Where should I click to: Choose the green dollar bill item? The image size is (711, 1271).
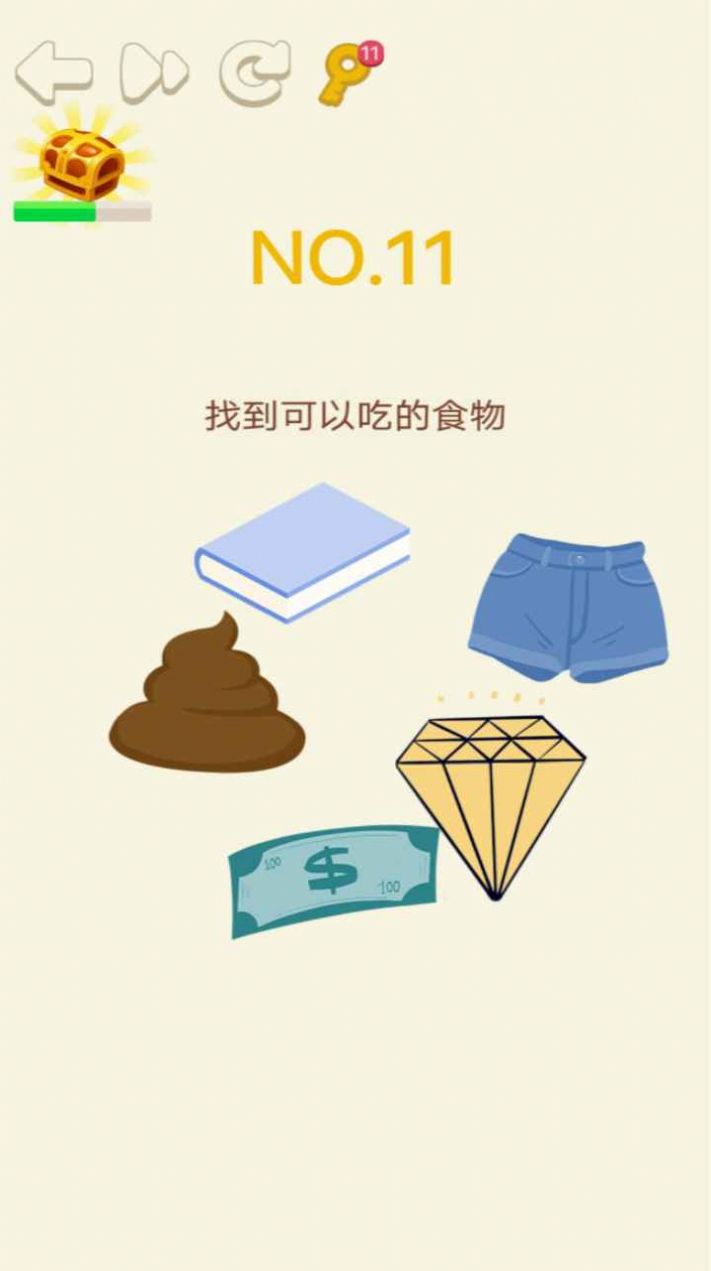point(333,878)
